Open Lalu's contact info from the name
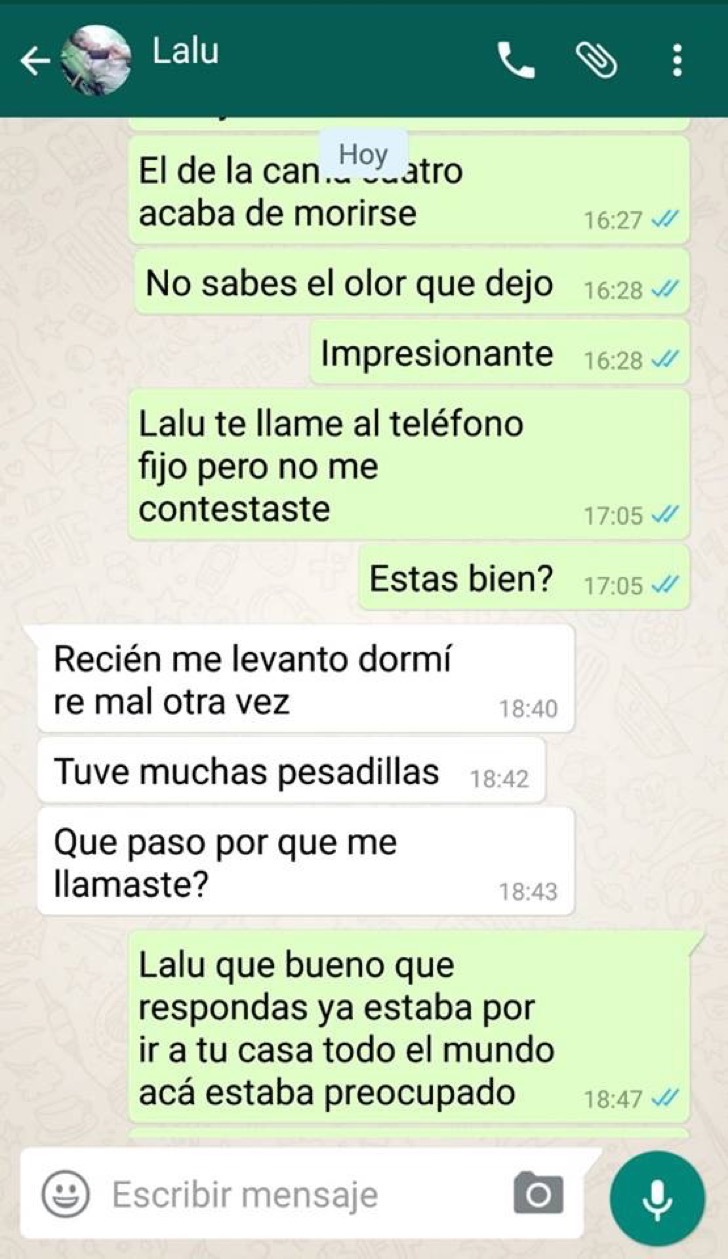 tap(185, 52)
